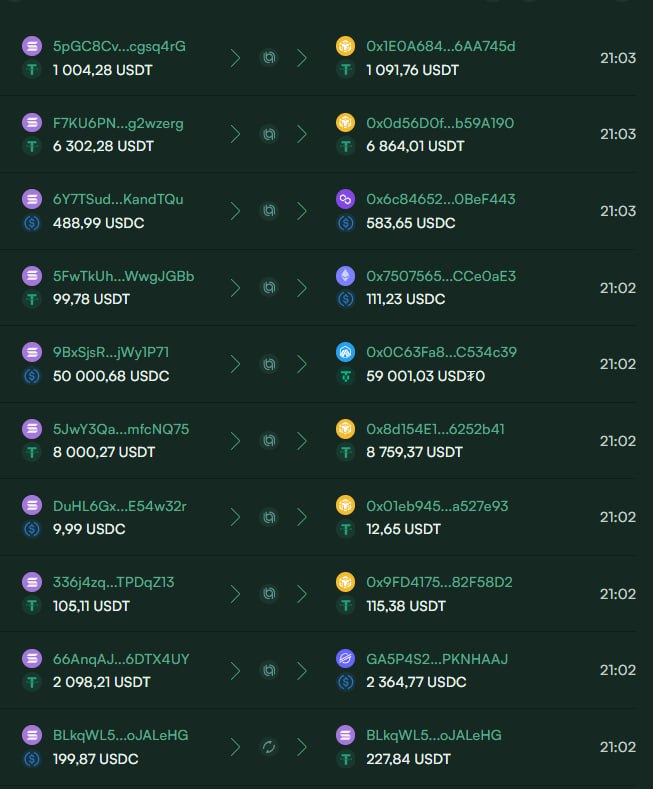Open sender address 5FwTkUh...WwgJGBb
The height and width of the screenshot is (789, 653).
123,276
